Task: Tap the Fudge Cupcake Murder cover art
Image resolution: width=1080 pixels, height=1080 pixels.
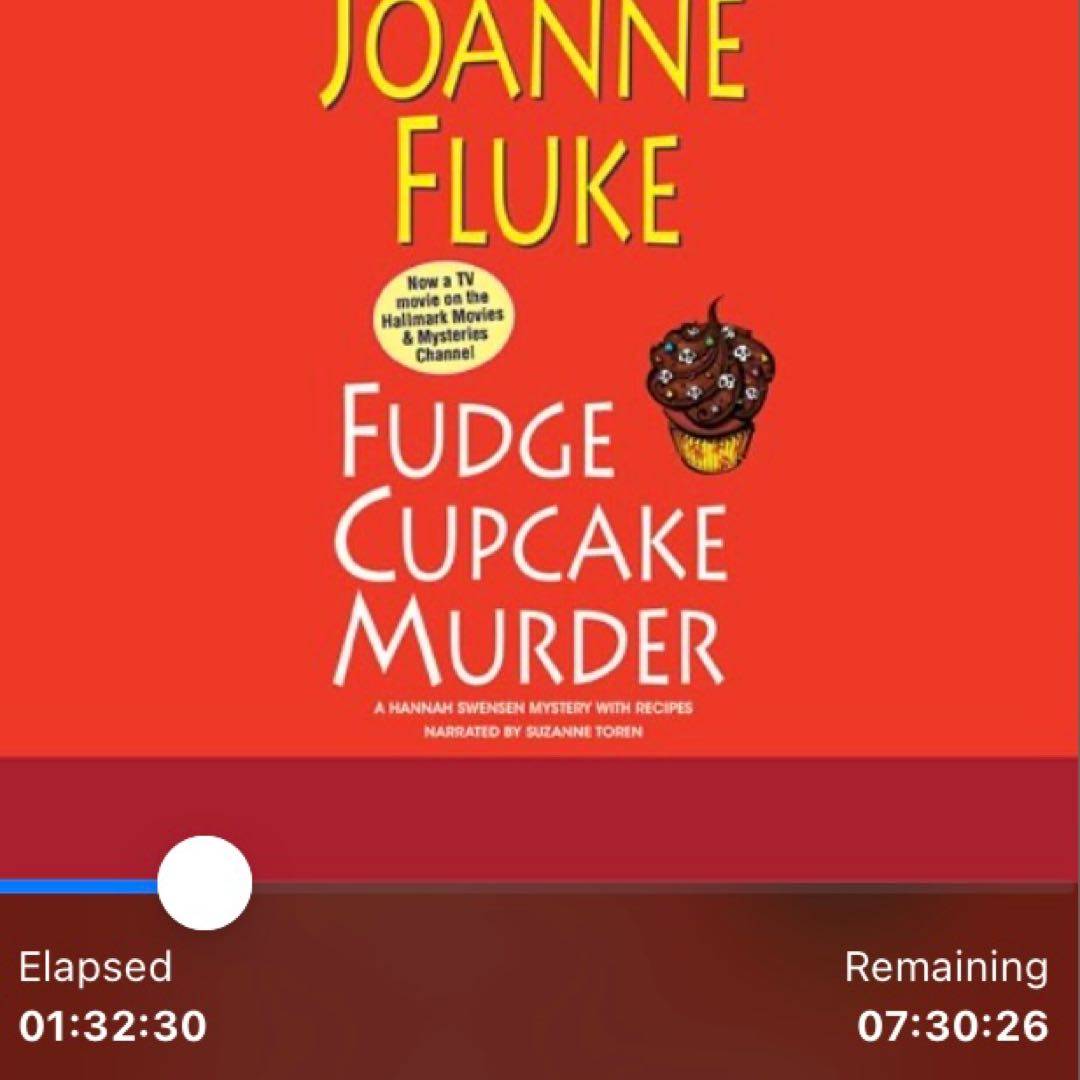Action: point(540,400)
